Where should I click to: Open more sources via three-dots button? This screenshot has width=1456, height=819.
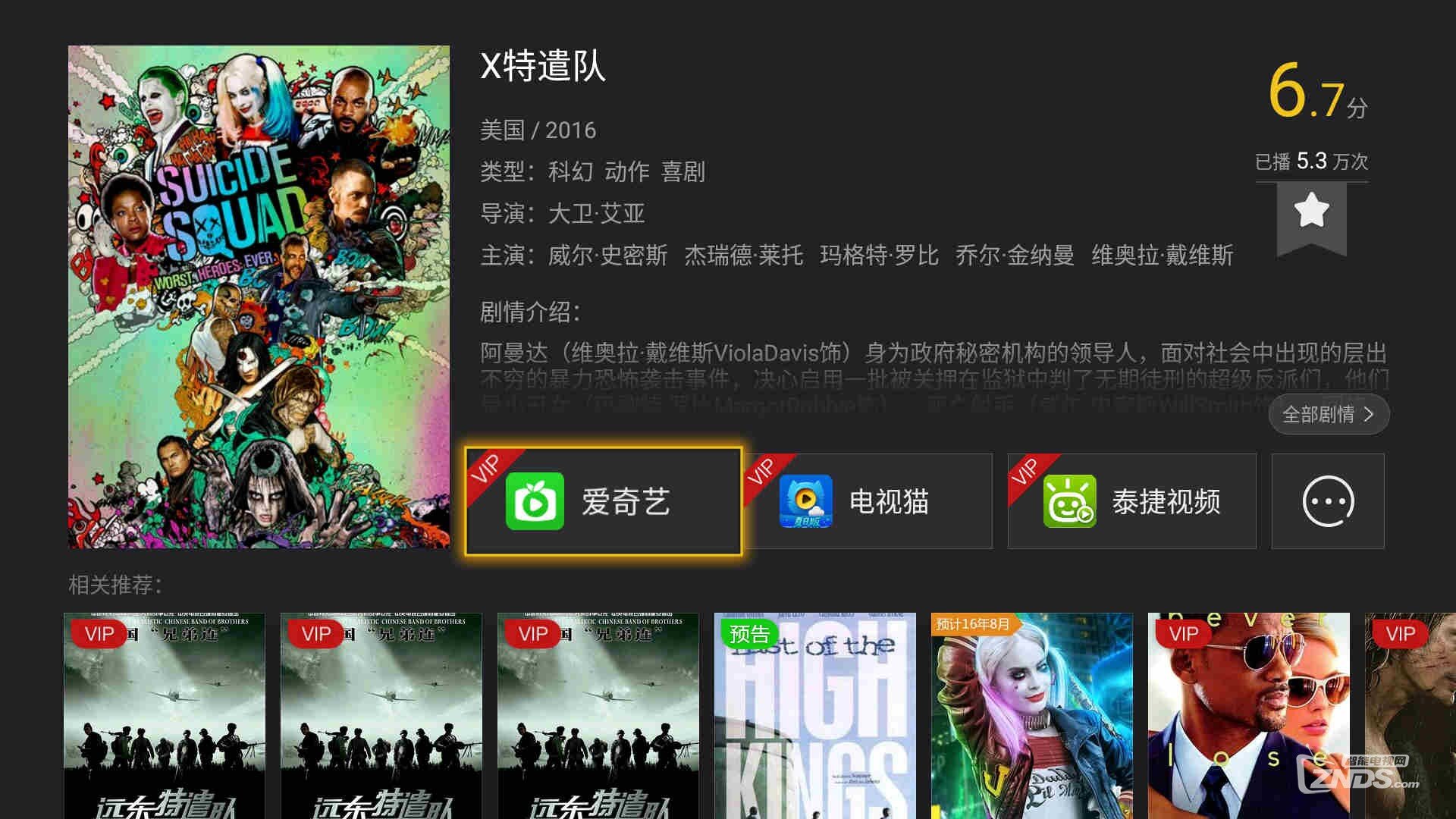(x=1328, y=501)
